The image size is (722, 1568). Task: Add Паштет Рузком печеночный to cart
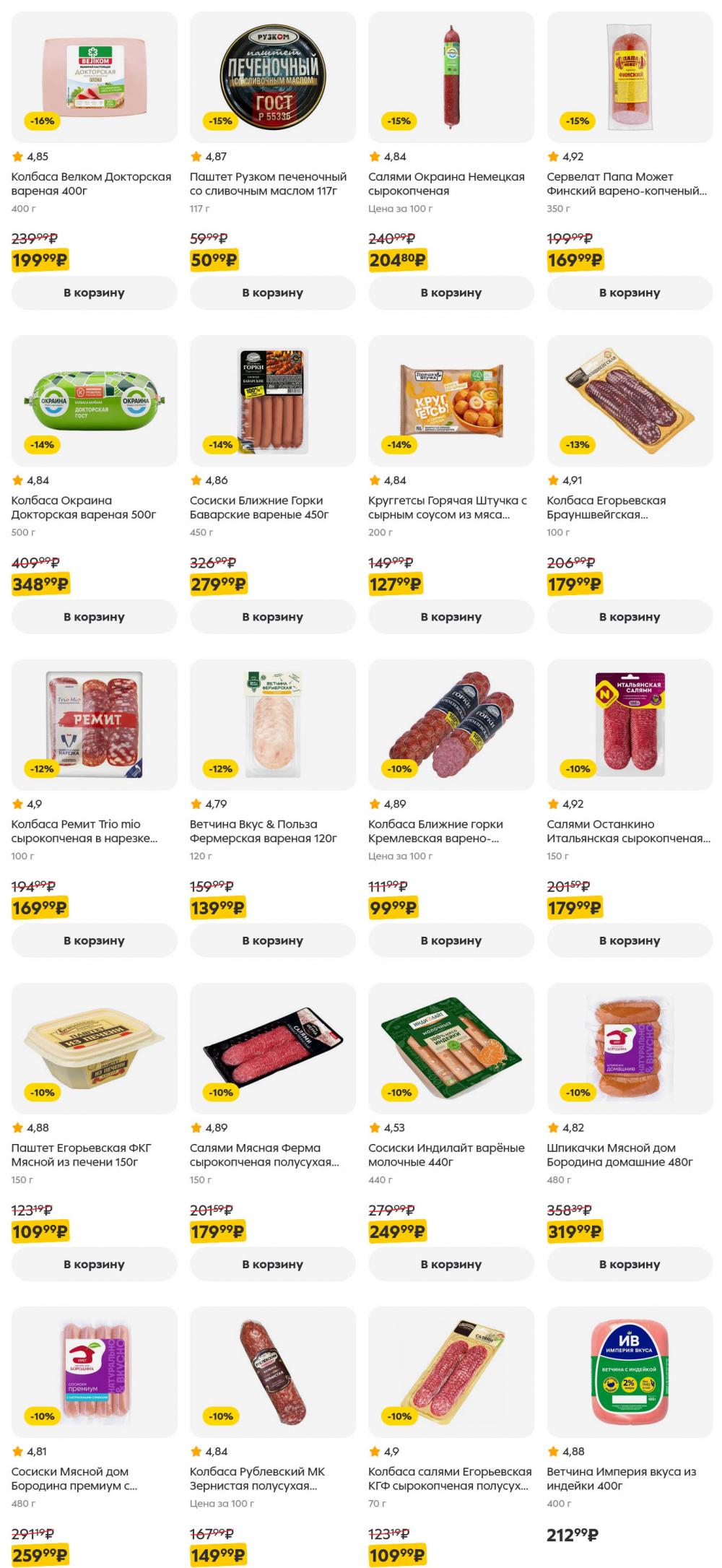[272, 293]
